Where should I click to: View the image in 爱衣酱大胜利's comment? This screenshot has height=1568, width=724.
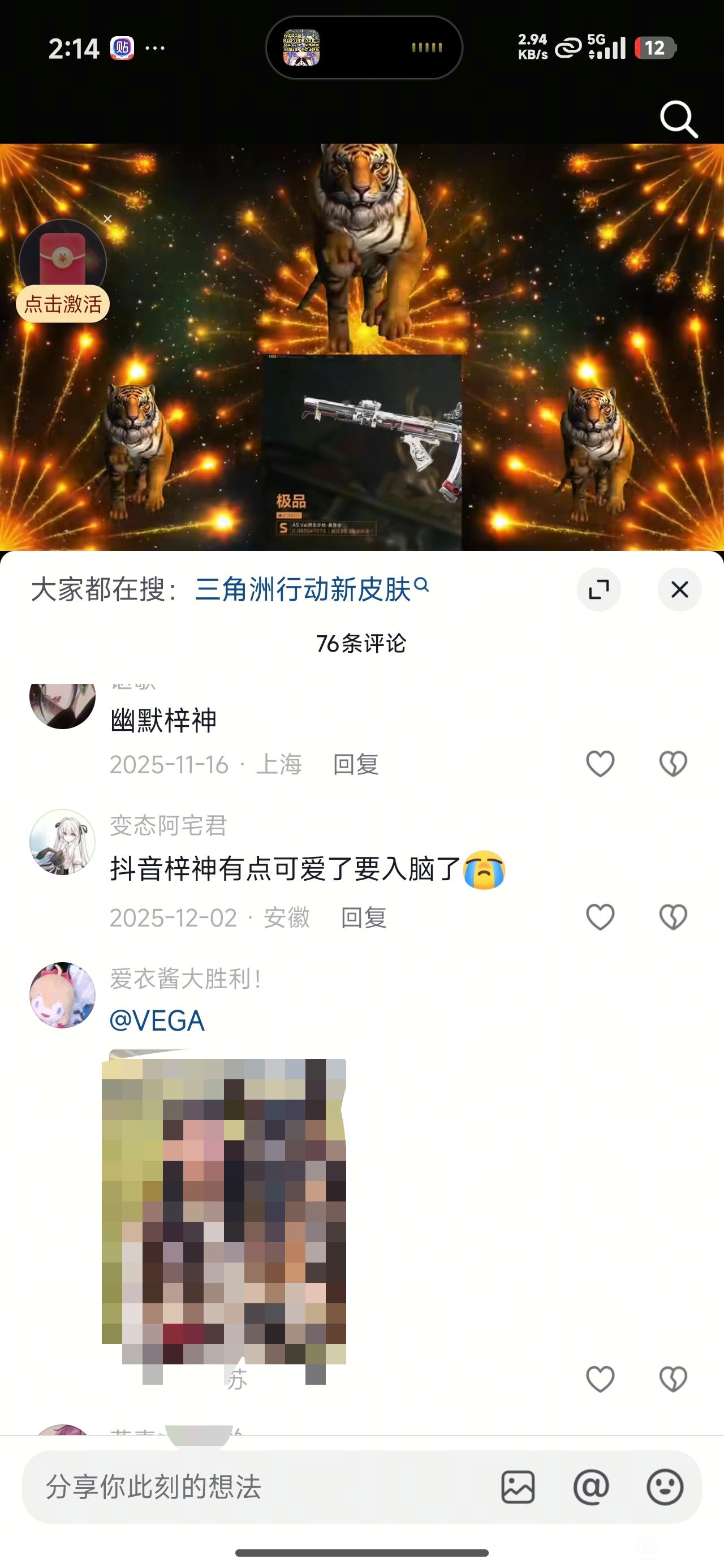[x=224, y=1211]
